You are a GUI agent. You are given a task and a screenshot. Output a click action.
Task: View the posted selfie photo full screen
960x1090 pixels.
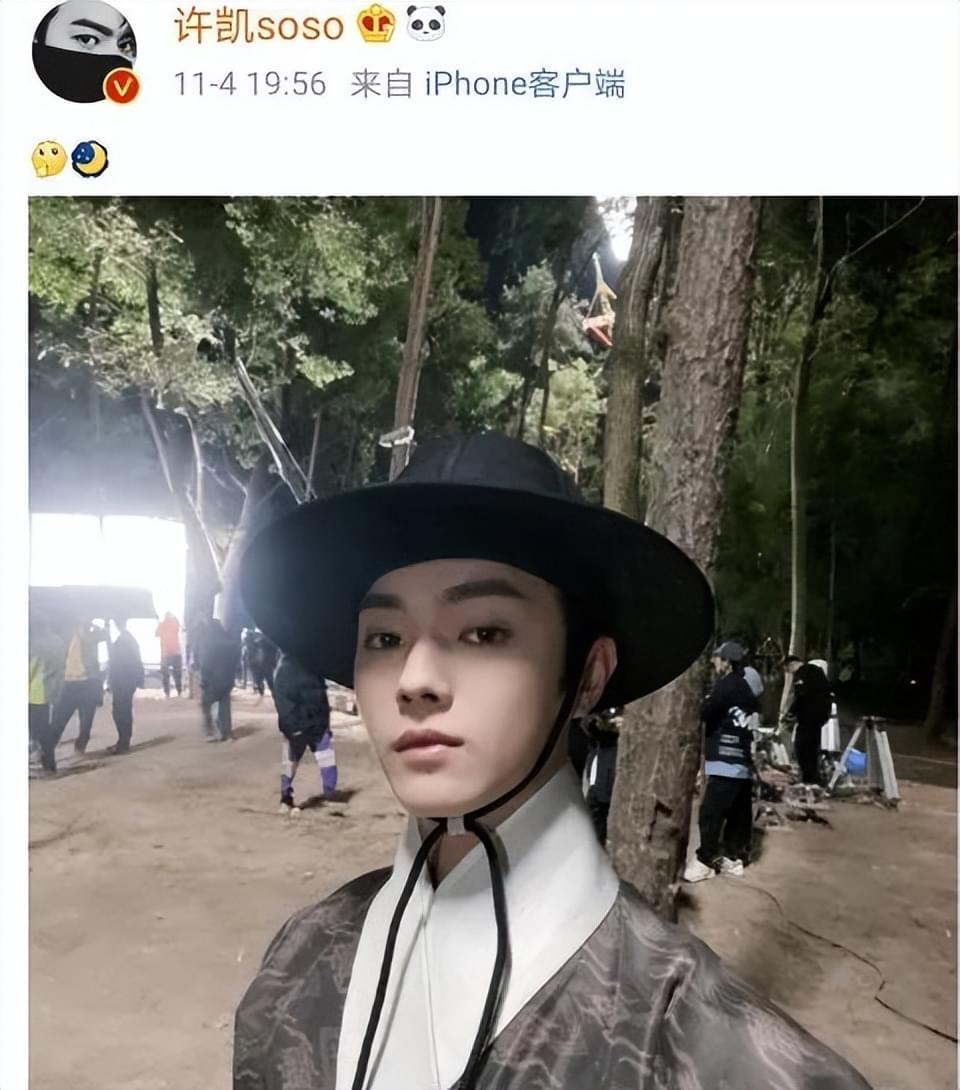(x=492, y=642)
